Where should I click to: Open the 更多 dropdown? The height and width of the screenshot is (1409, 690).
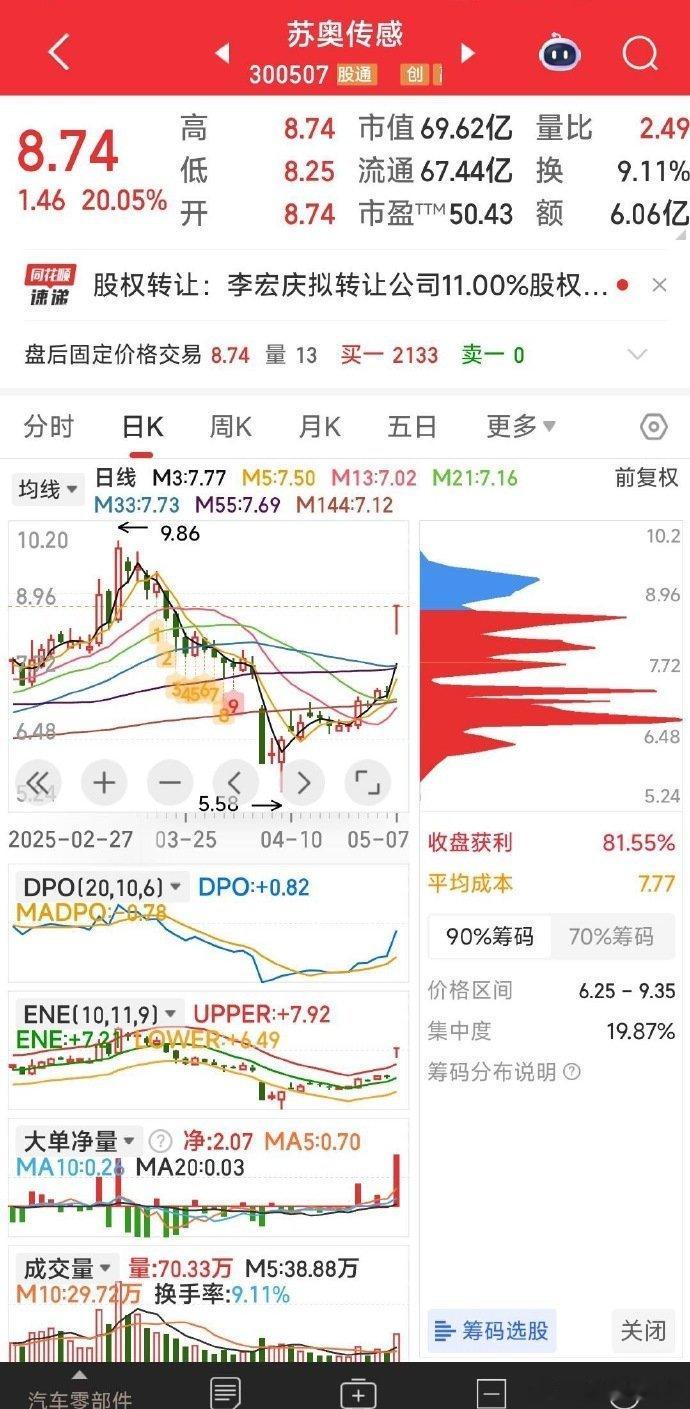coord(520,427)
